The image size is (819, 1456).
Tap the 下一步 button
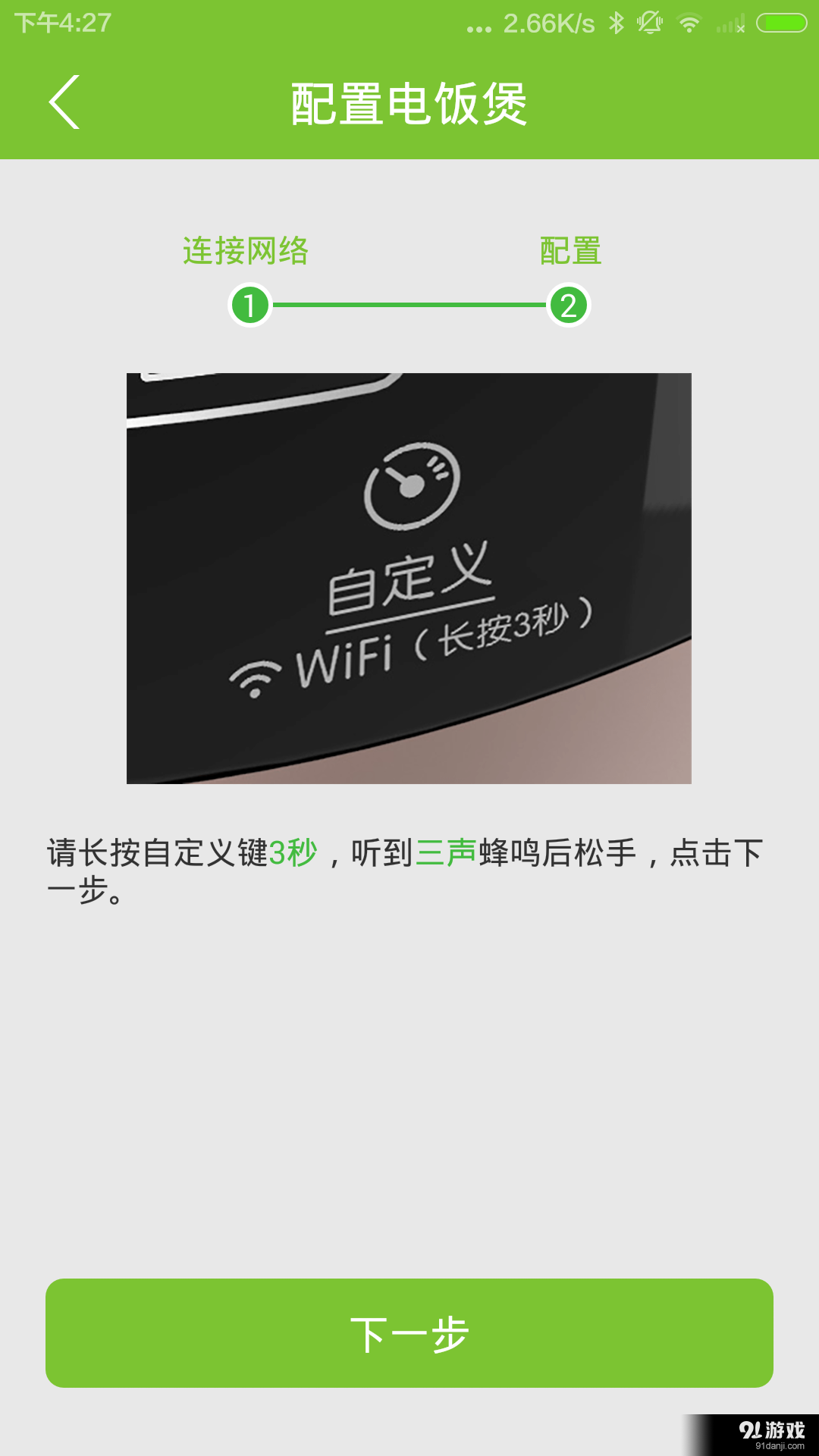tap(409, 1332)
